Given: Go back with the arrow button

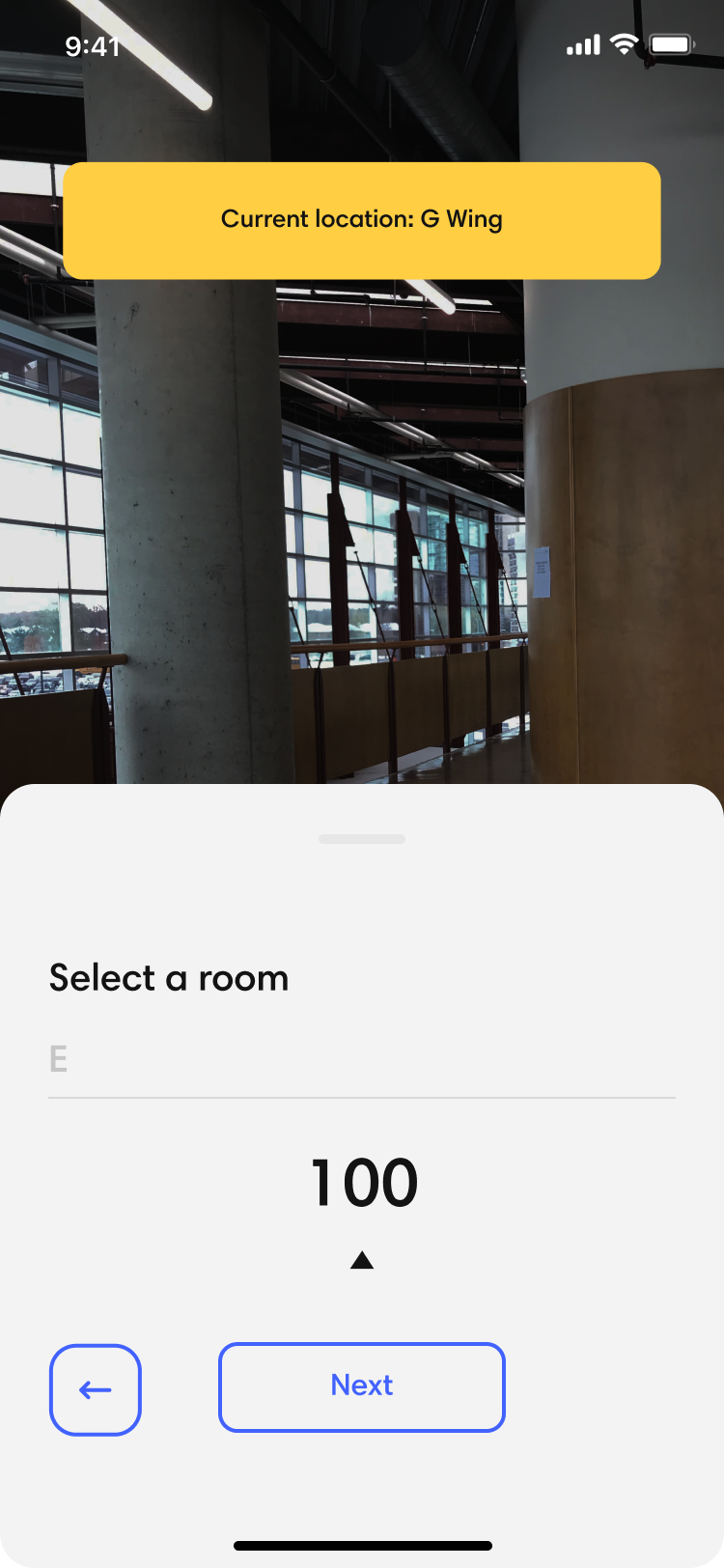Looking at the screenshot, I should [95, 1389].
